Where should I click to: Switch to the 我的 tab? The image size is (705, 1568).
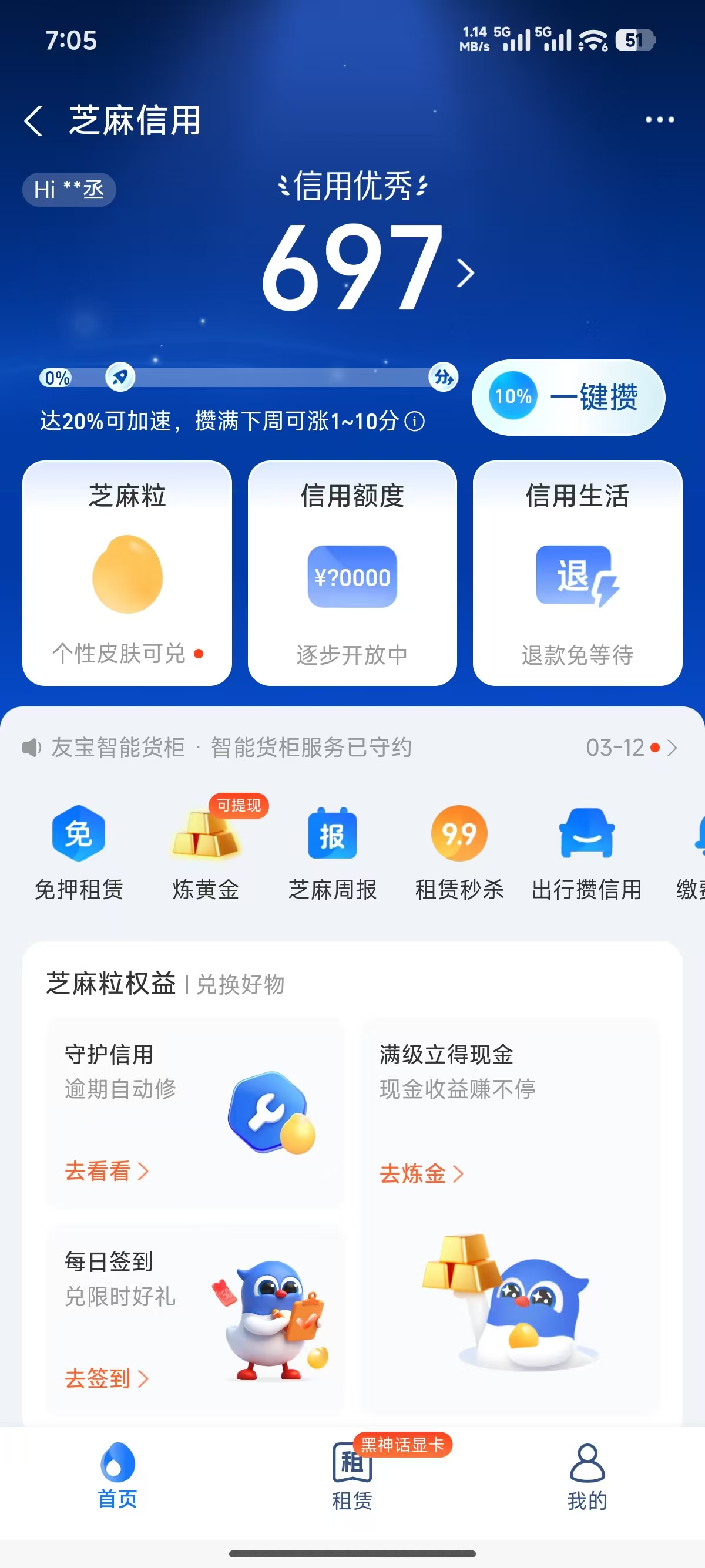[x=587, y=1475]
